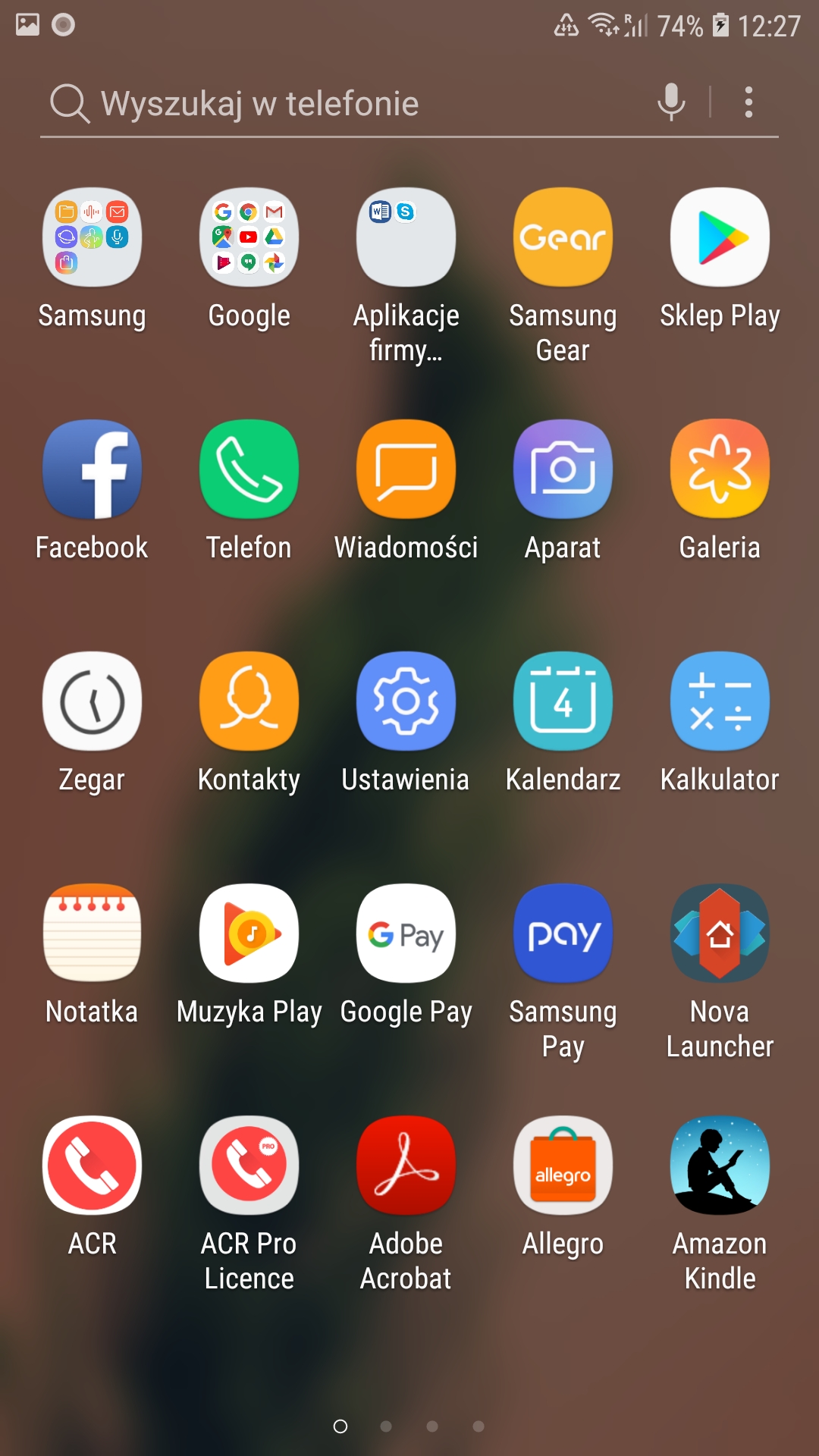Launch Adobe Acrobat
819x1456 pixels.
406,1166
